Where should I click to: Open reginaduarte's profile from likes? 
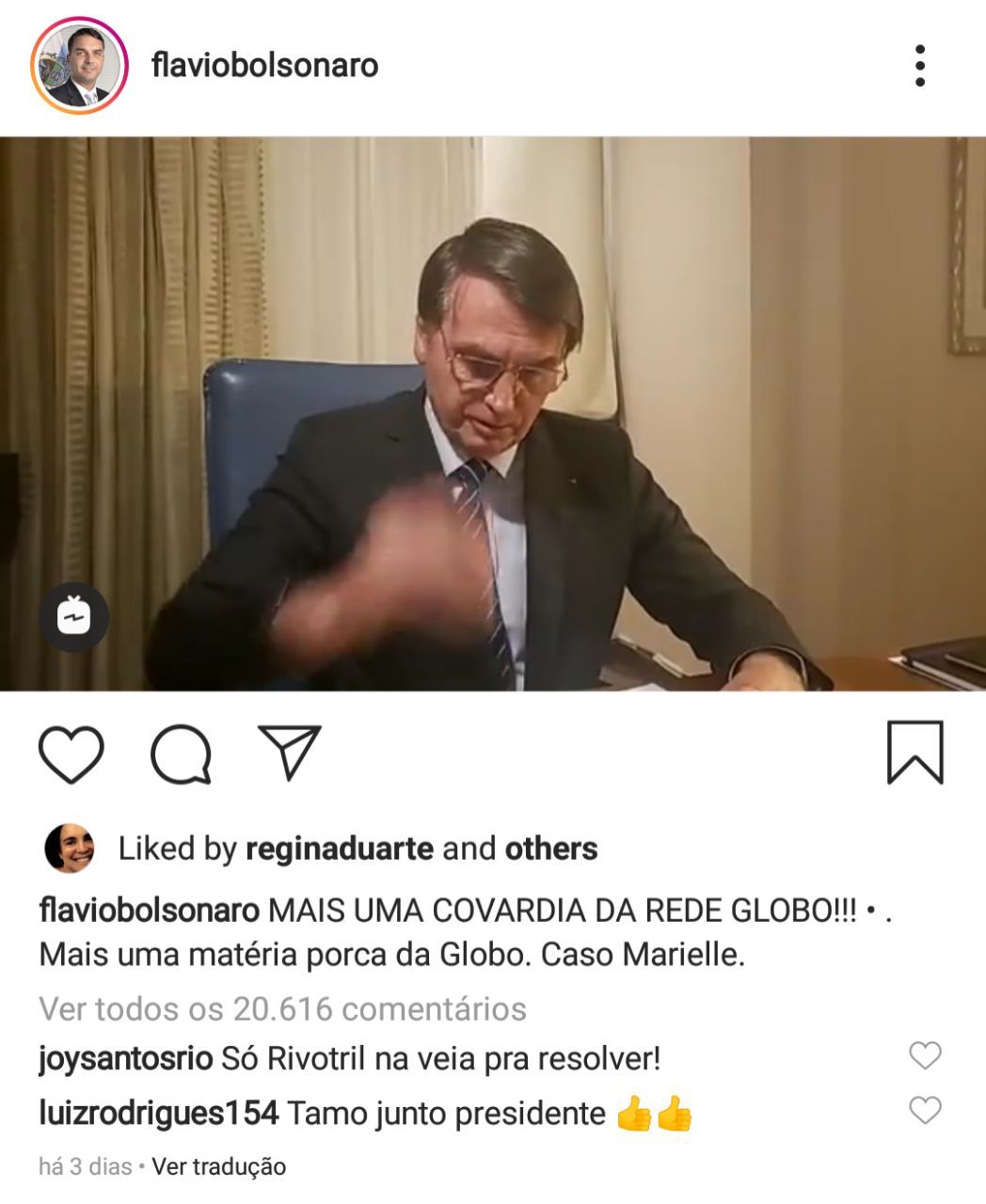point(339,849)
